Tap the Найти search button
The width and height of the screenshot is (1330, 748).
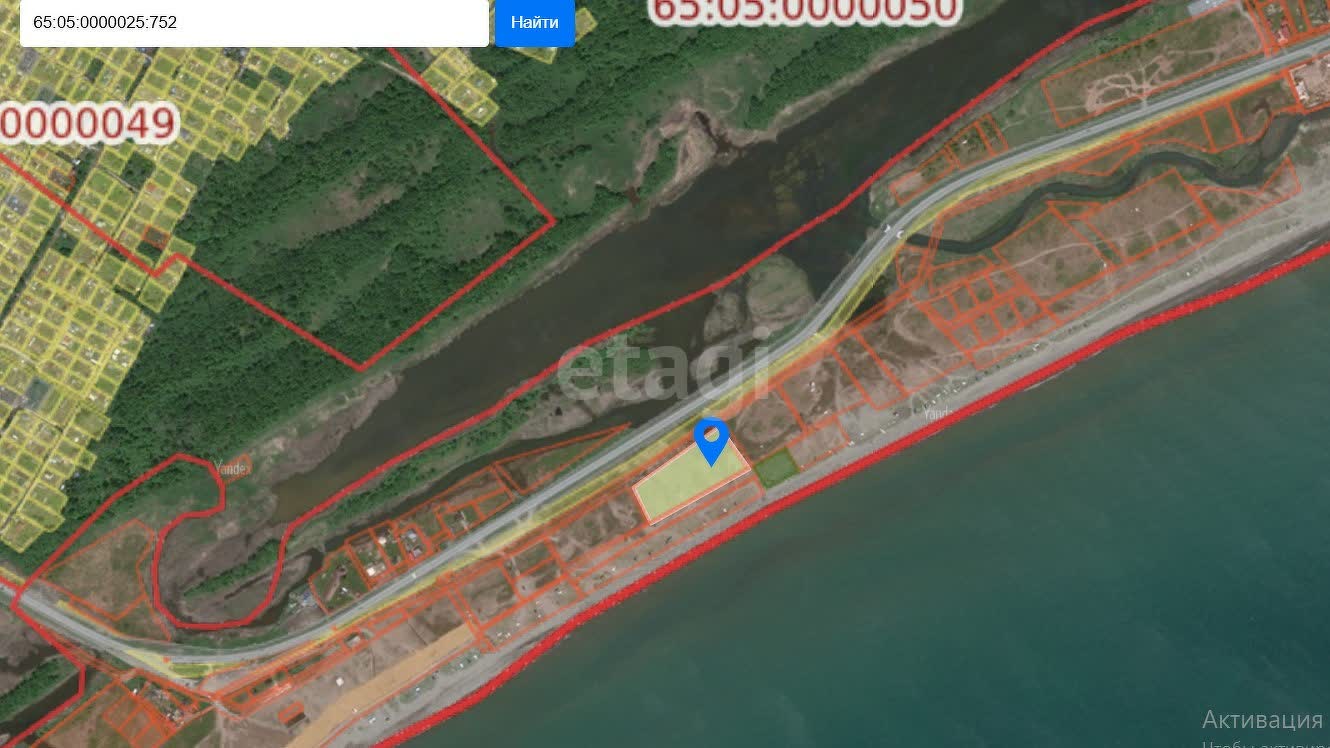coord(534,22)
